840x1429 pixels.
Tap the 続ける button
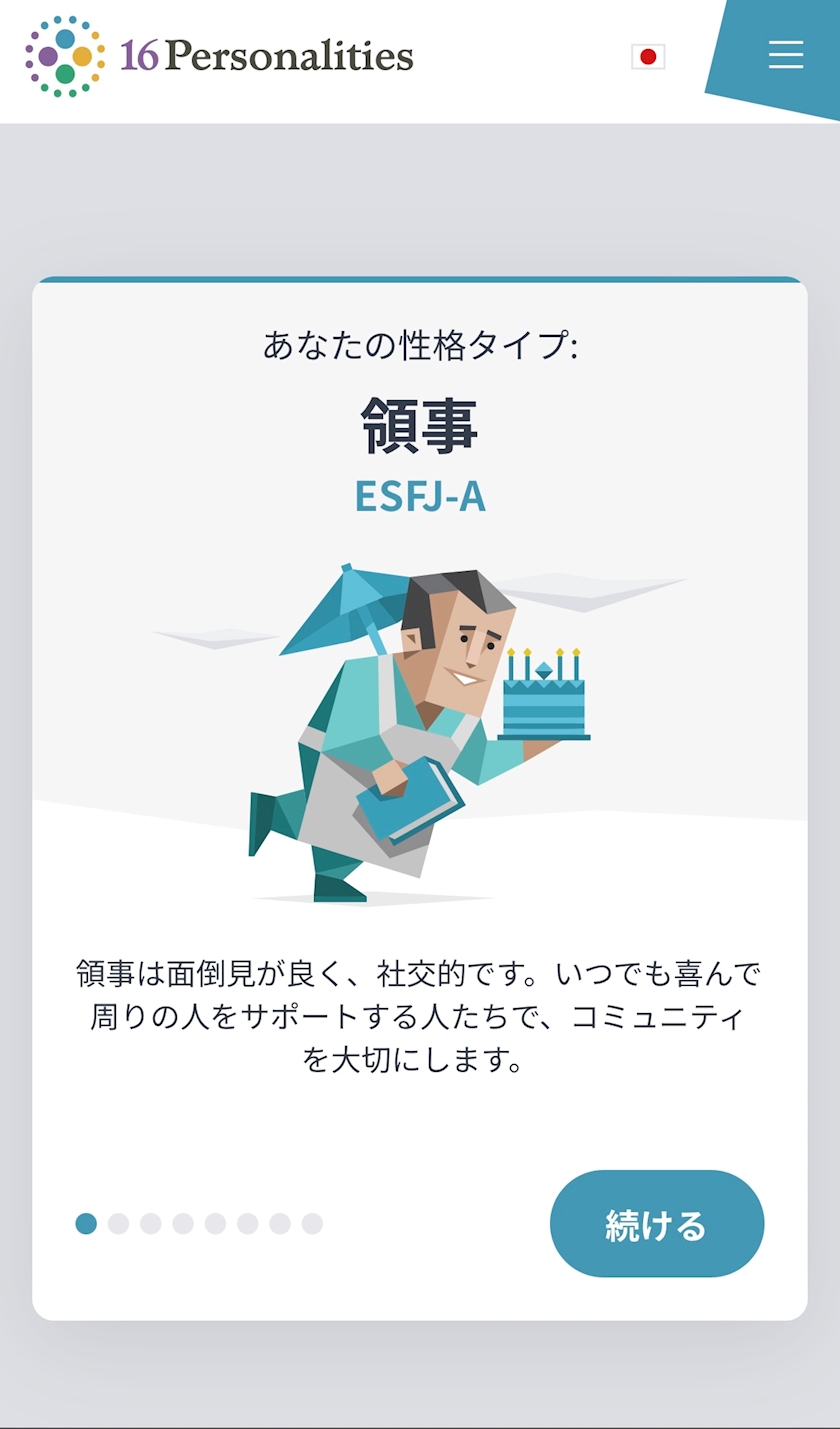pos(657,1224)
